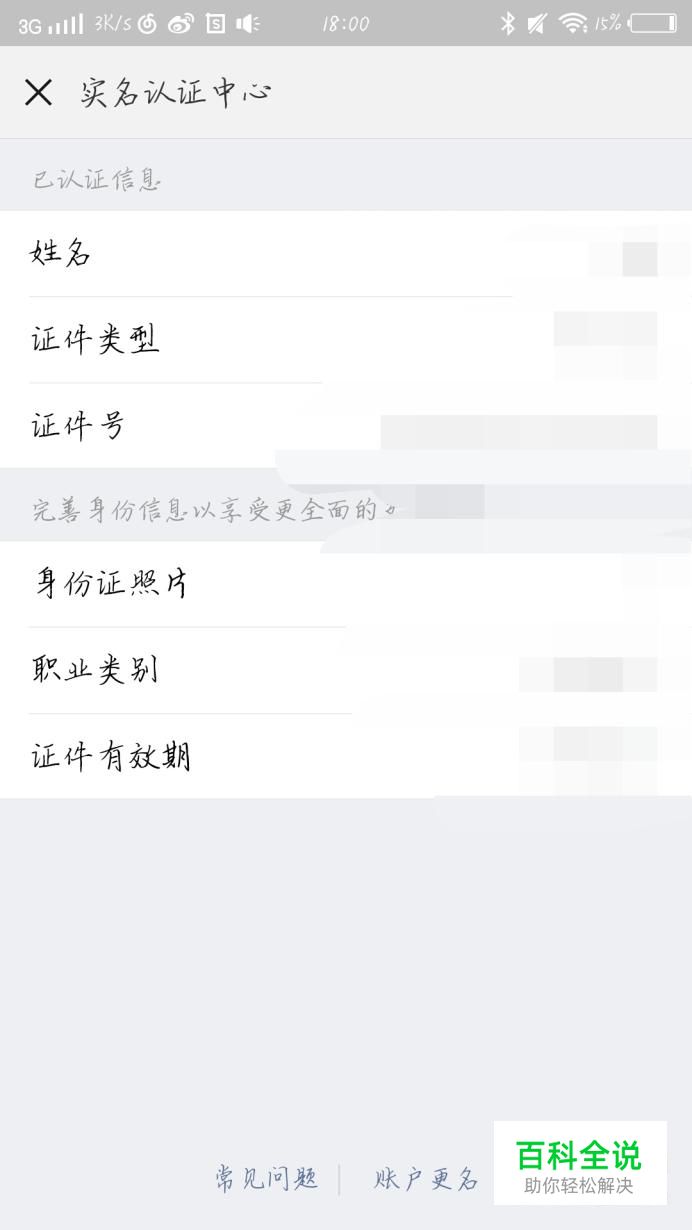Screen dimensions: 692x1230
Task: Open the 职业类别 setting
Action: point(346,670)
